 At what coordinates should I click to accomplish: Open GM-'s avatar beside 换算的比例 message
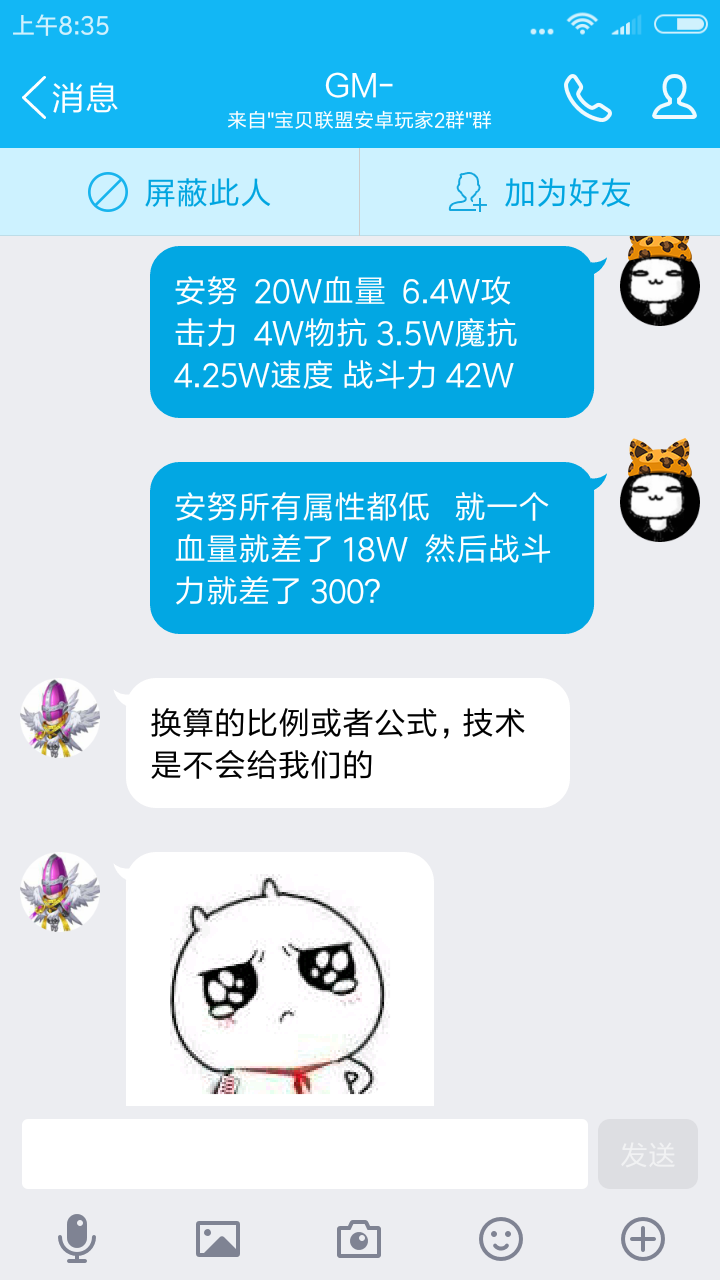60,718
